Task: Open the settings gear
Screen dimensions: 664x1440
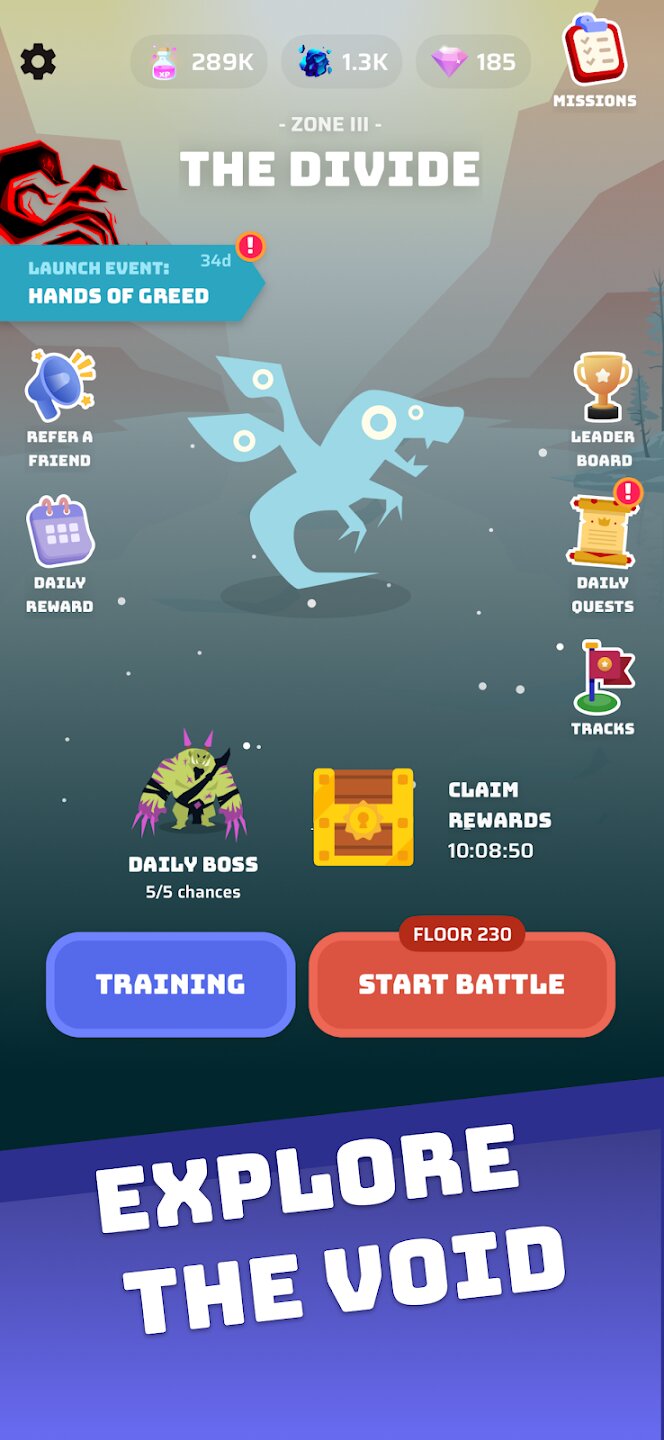Action: 38,62
